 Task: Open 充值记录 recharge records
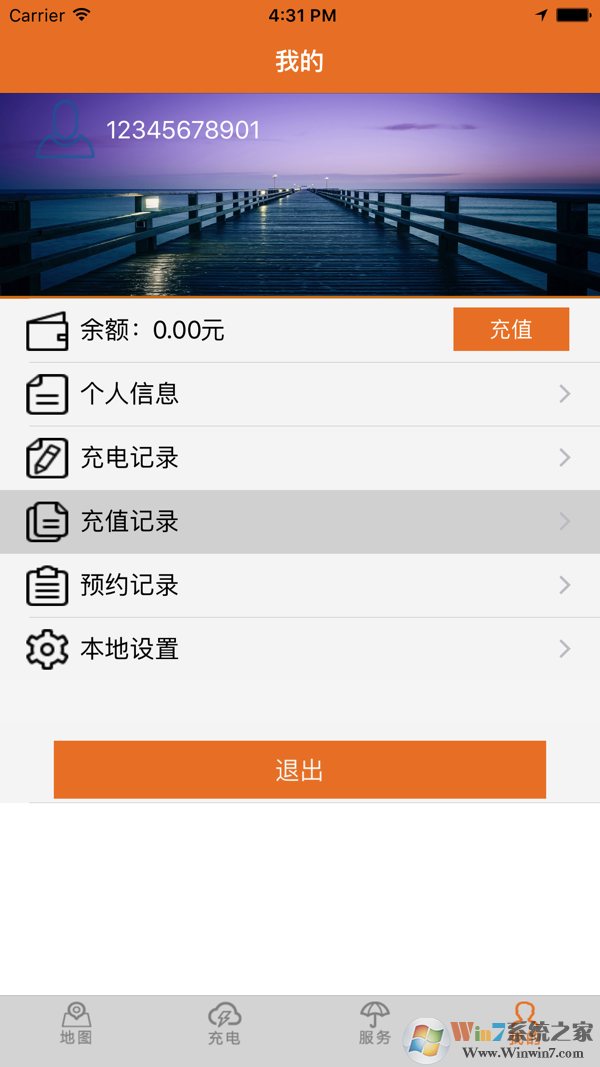300,522
